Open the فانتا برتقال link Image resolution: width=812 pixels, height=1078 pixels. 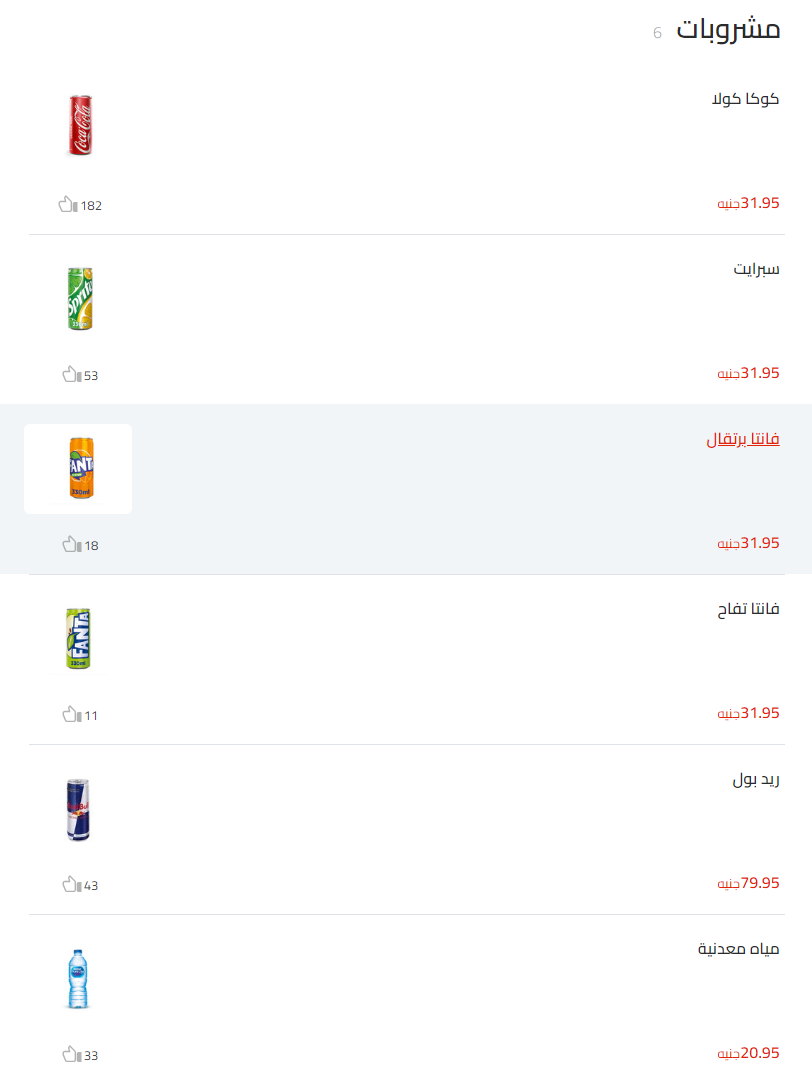(743, 440)
